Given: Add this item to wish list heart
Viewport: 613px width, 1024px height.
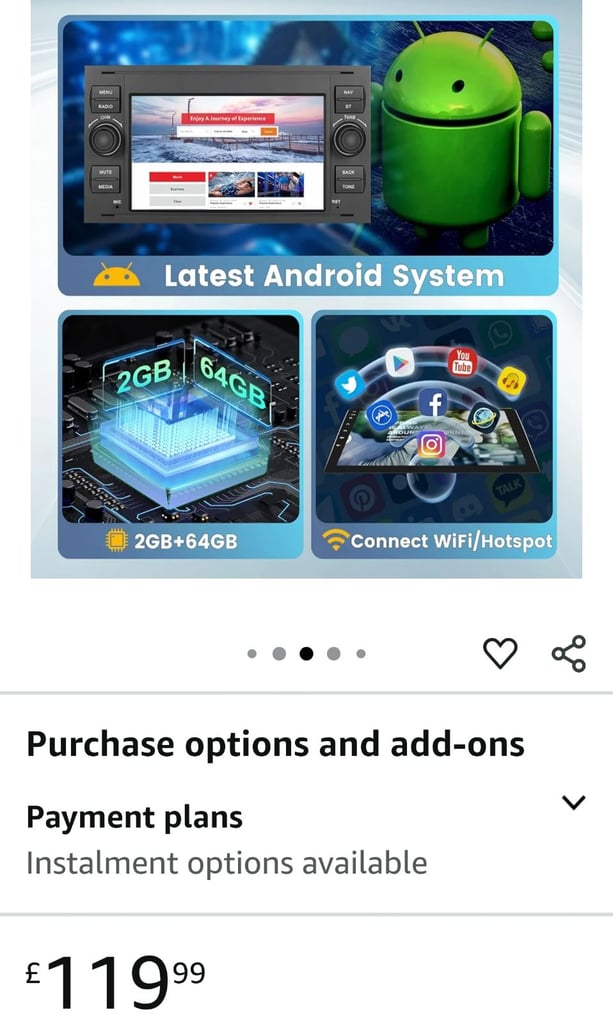Looking at the screenshot, I should 500,652.
